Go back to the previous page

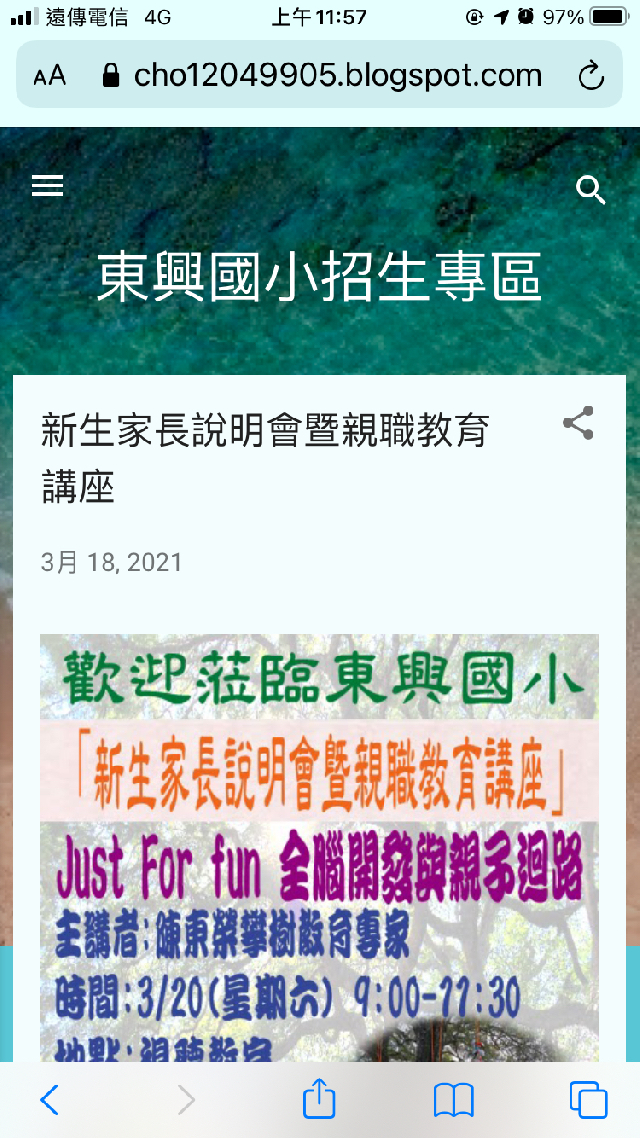point(49,1100)
